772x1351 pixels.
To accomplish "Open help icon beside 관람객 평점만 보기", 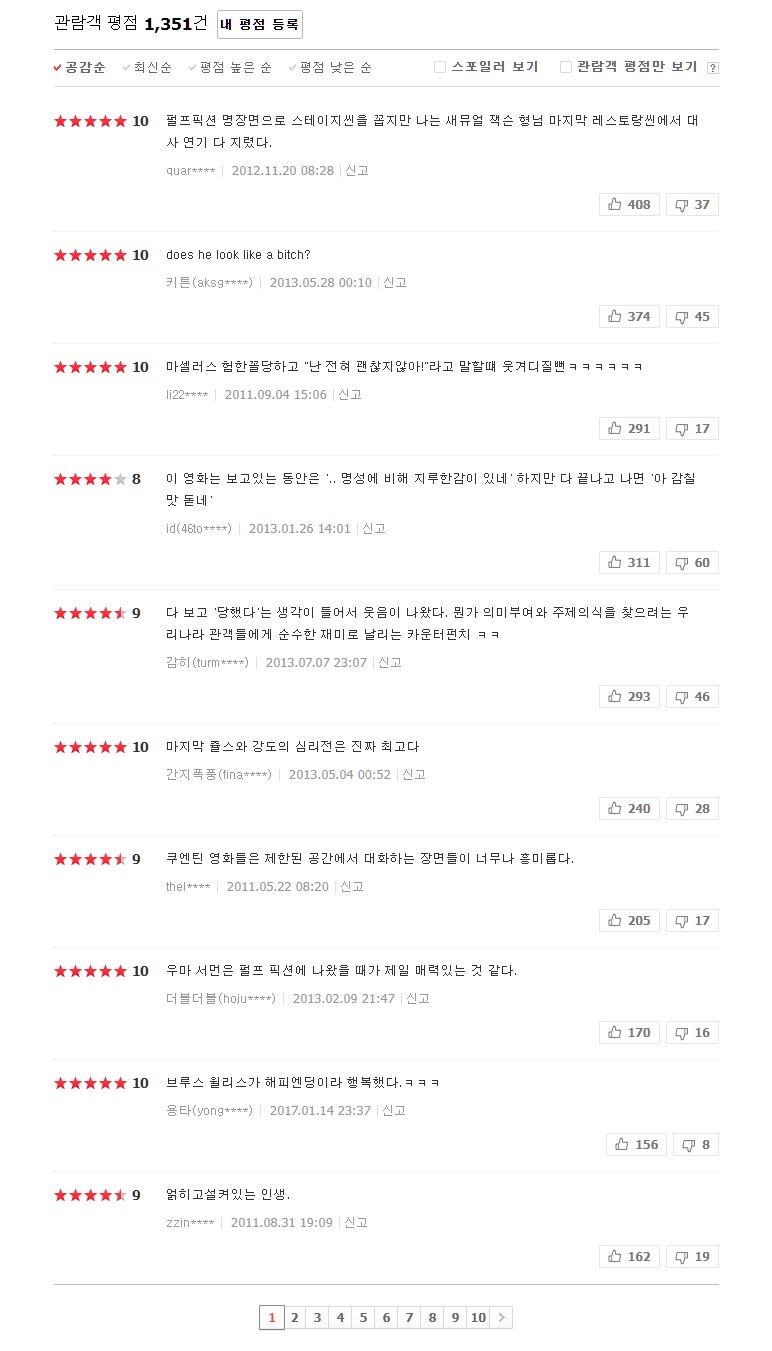I will [712, 68].
